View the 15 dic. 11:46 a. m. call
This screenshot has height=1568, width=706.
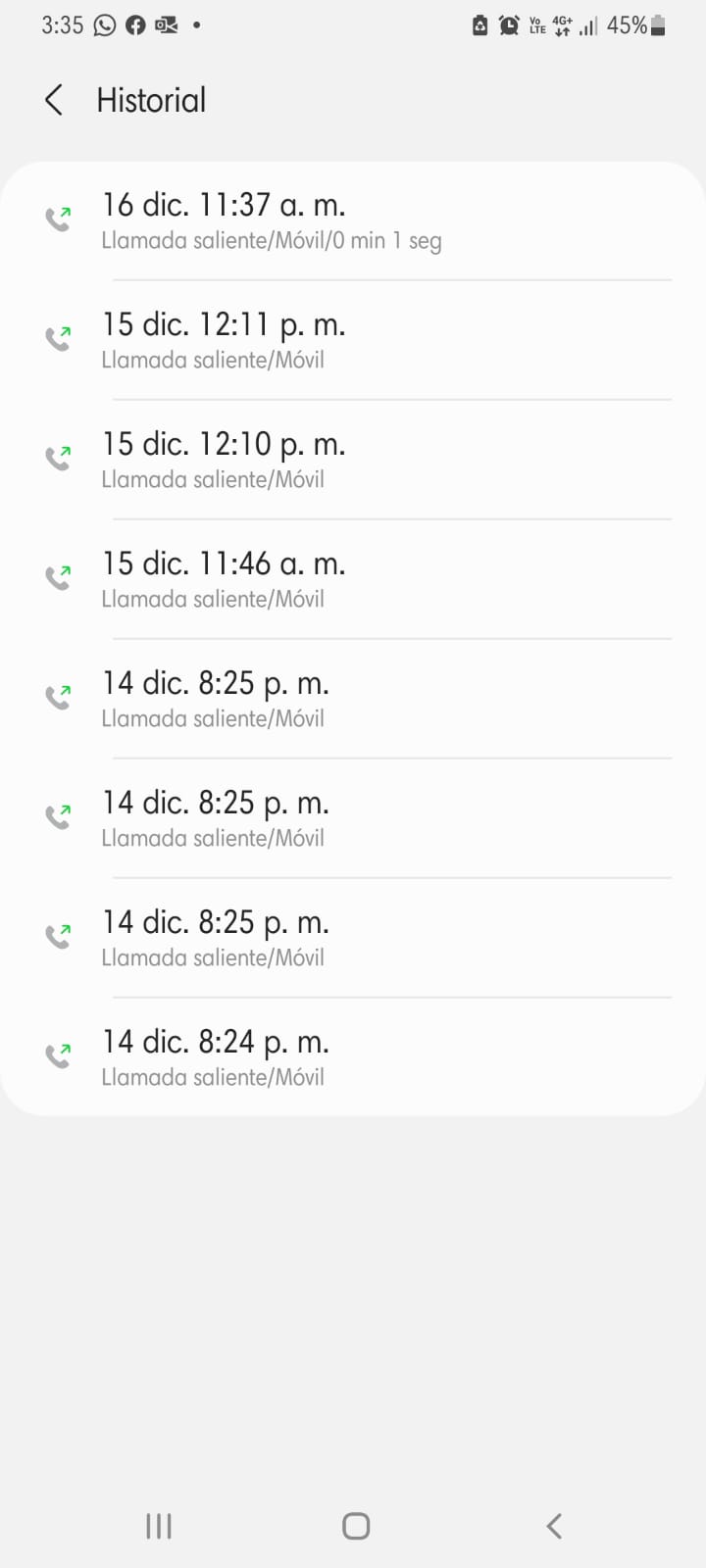click(353, 579)
